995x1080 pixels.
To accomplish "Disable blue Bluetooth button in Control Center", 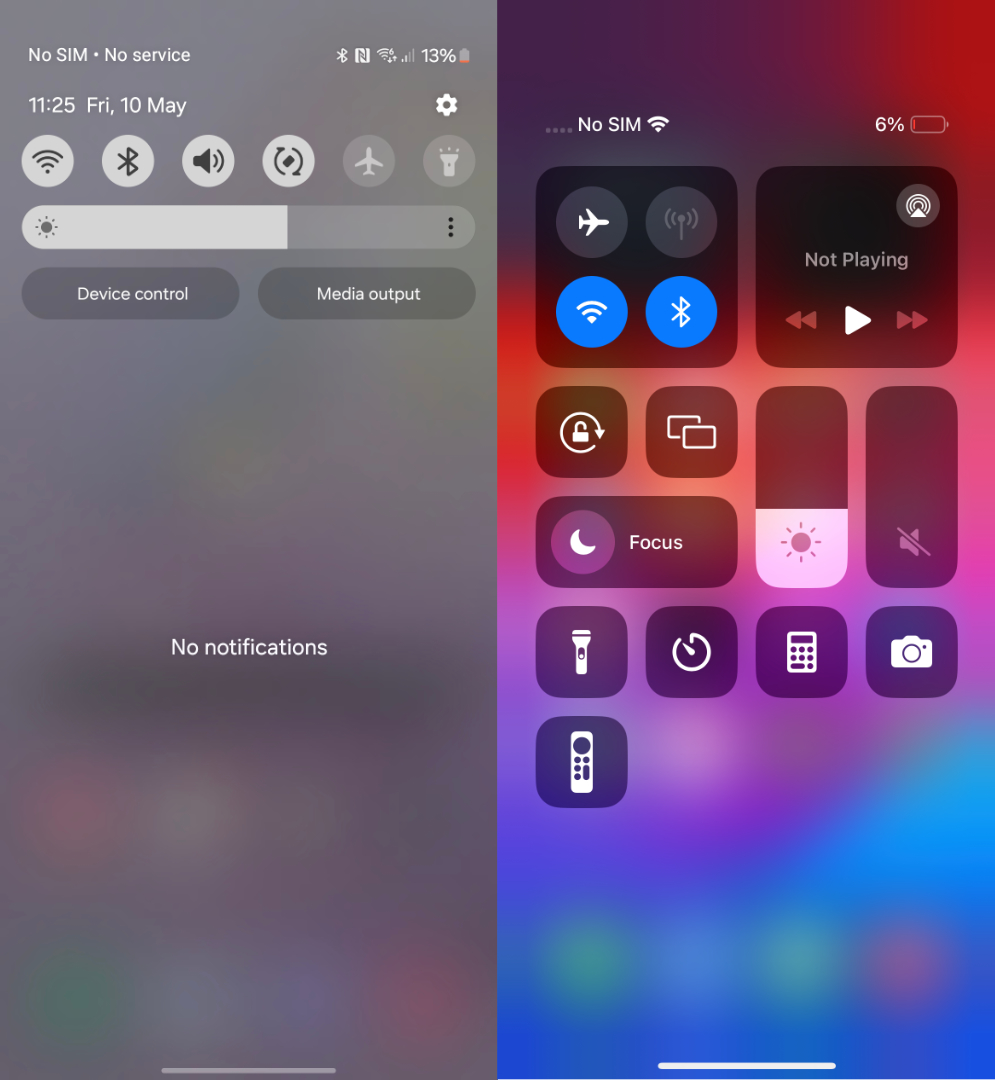I will 681,312.
